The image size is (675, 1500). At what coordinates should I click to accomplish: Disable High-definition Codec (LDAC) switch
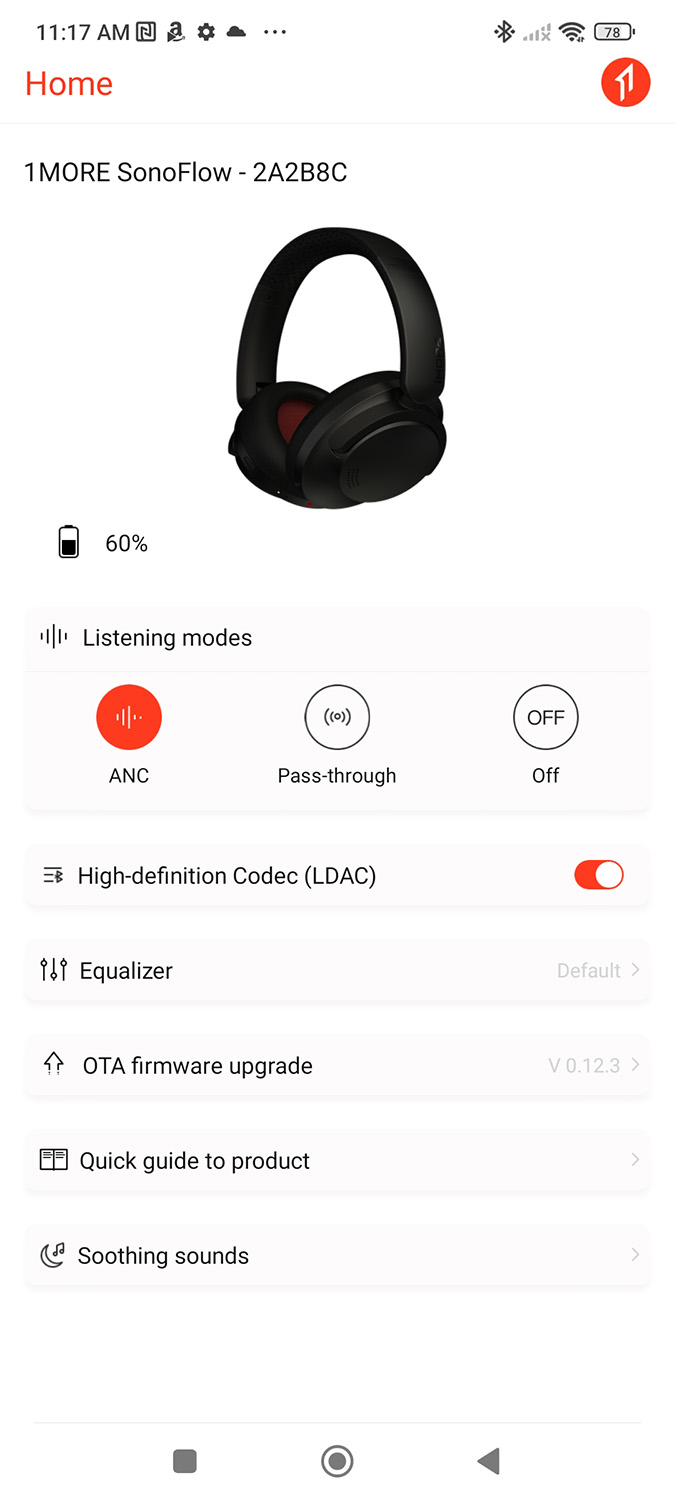(599, 875)
